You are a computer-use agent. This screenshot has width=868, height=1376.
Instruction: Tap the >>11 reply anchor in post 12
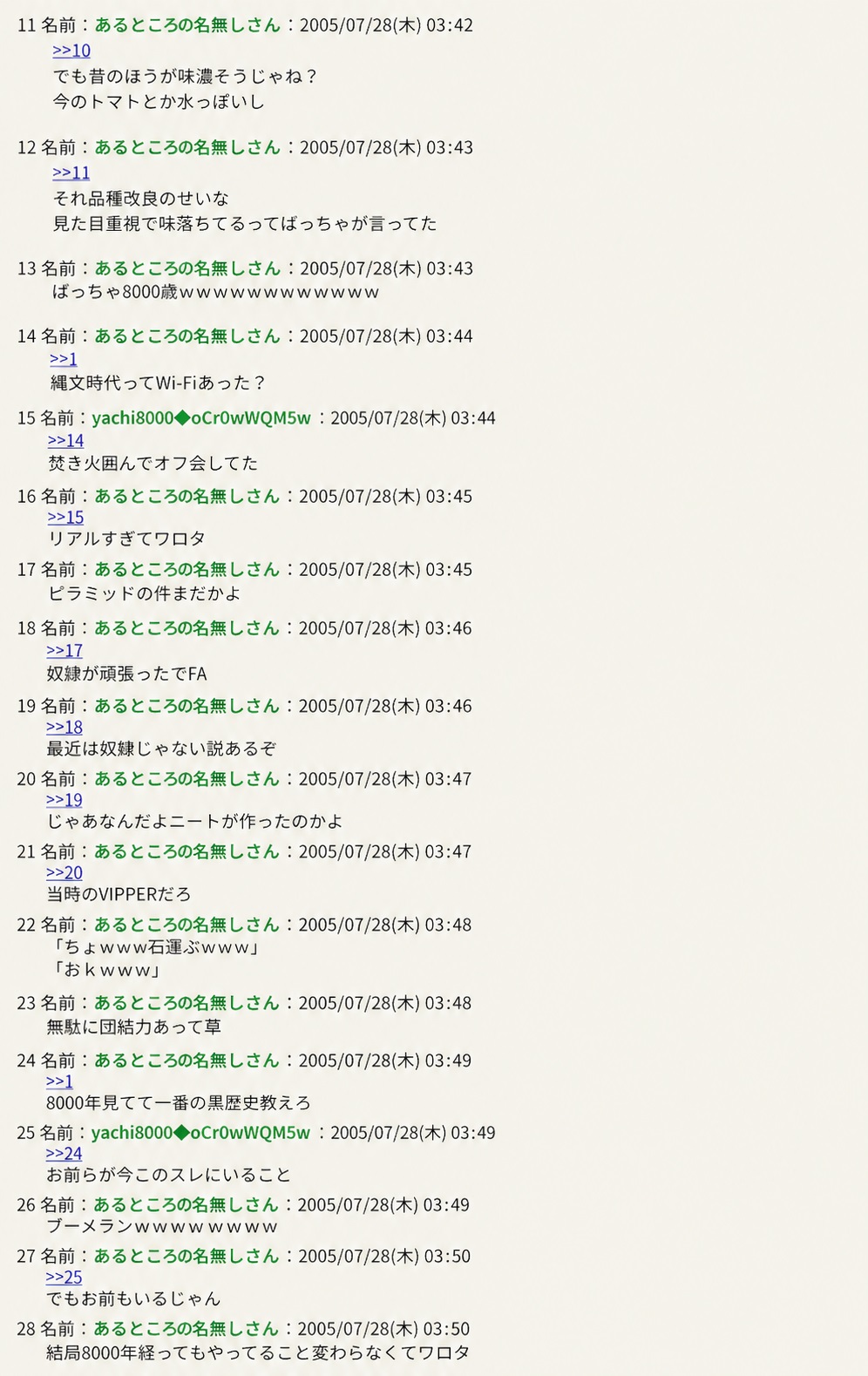pos(71,173)
